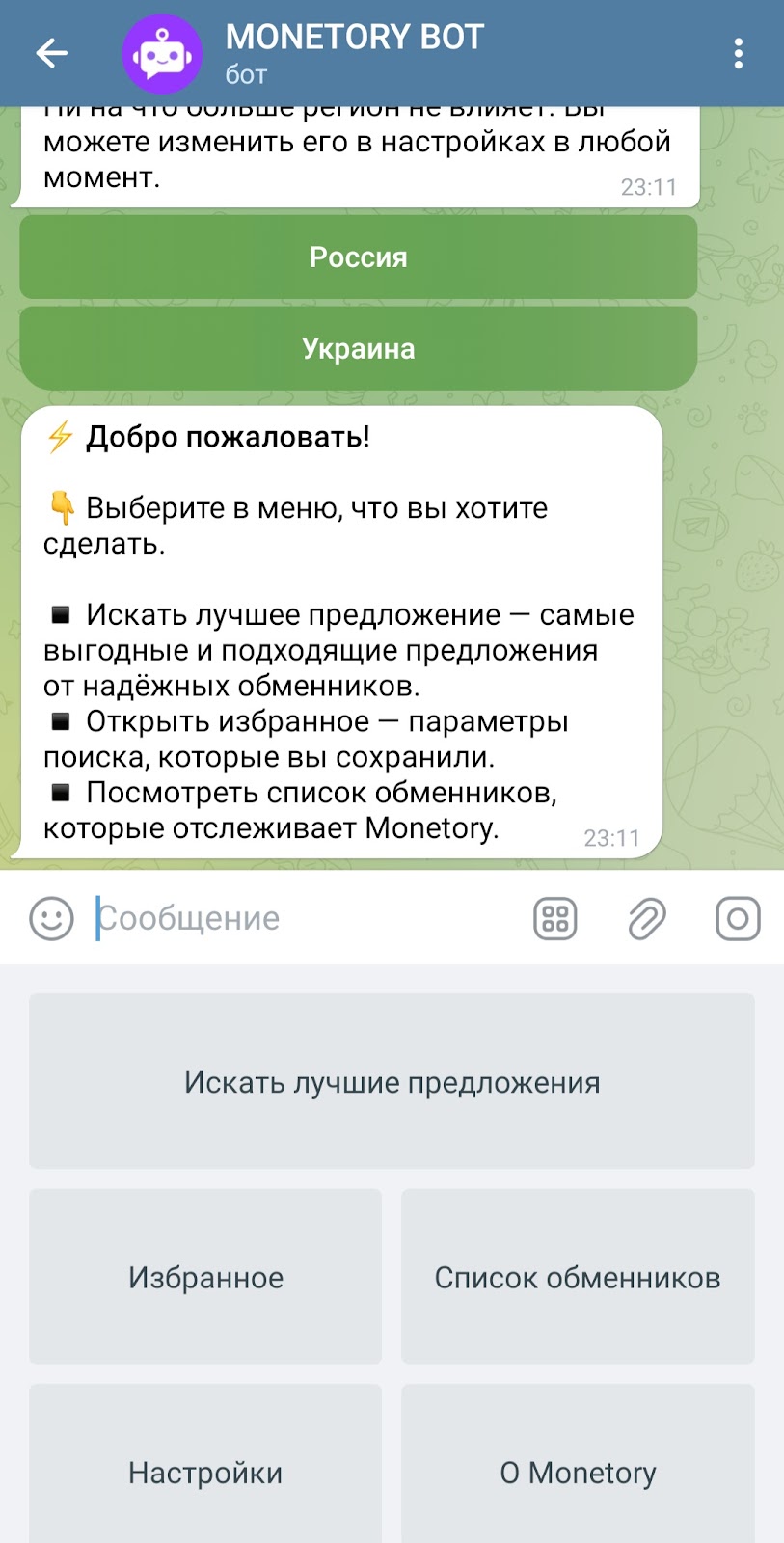Open Избранное
Screen dimensions: 784x1543
coord(205,1278)
